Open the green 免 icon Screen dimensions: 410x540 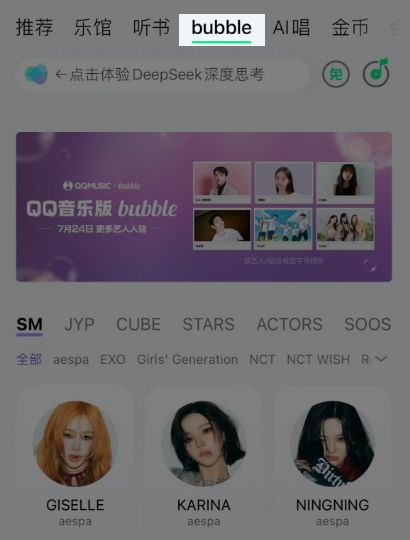(336, 74)
